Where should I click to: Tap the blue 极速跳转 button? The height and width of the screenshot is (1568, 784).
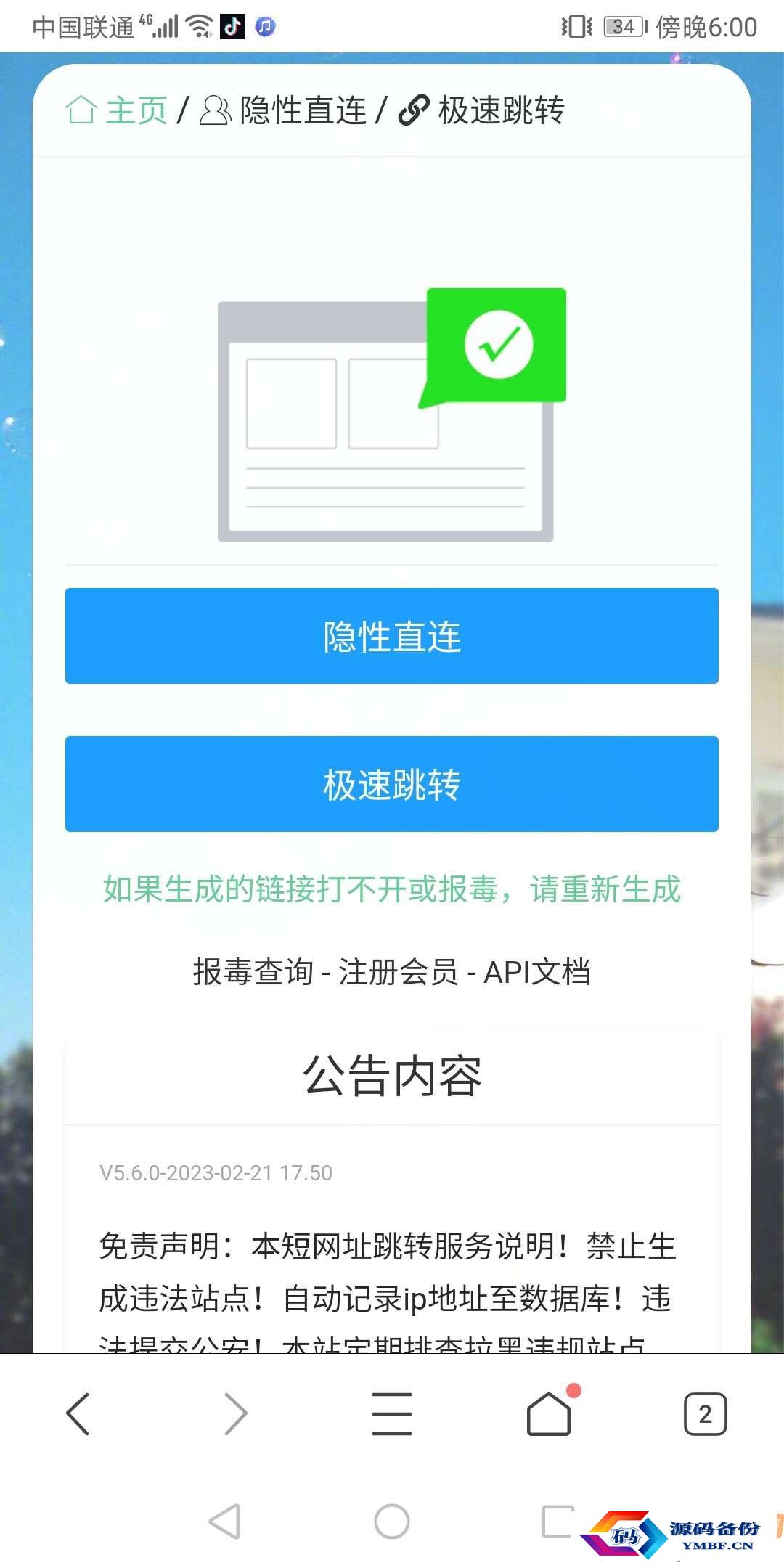pos(392,784)
